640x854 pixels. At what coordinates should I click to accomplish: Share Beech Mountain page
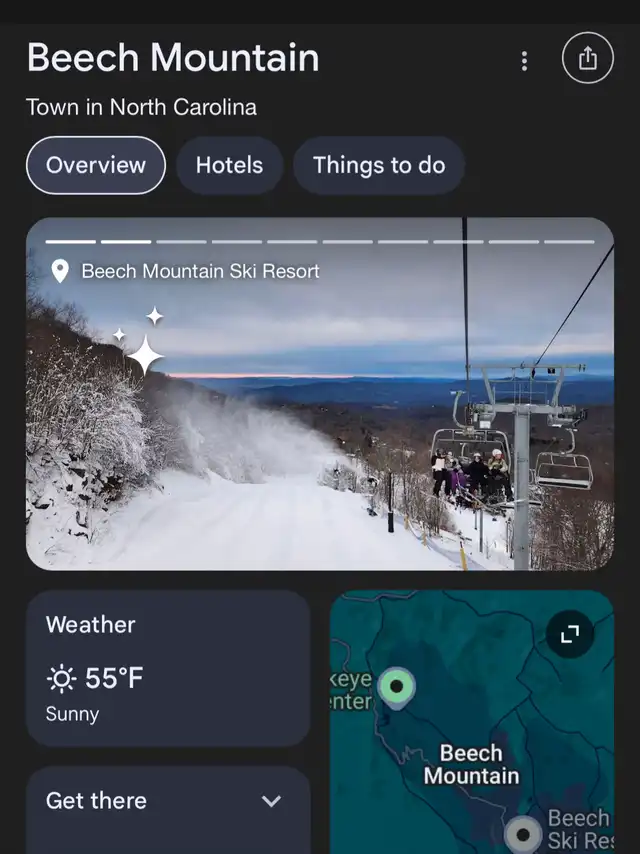(x=587, y=59)
